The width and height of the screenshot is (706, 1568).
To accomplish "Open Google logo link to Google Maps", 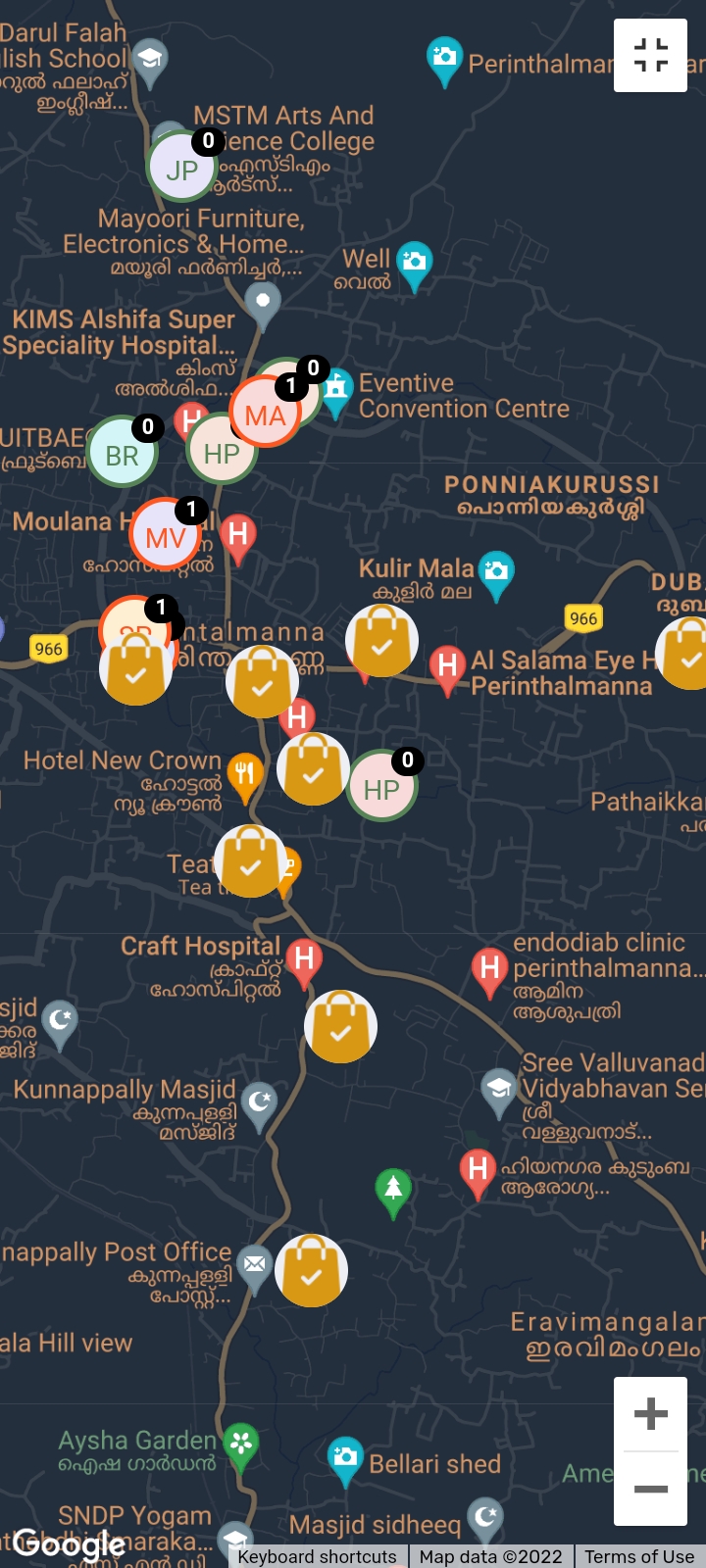I will [x=69, y=1544].
